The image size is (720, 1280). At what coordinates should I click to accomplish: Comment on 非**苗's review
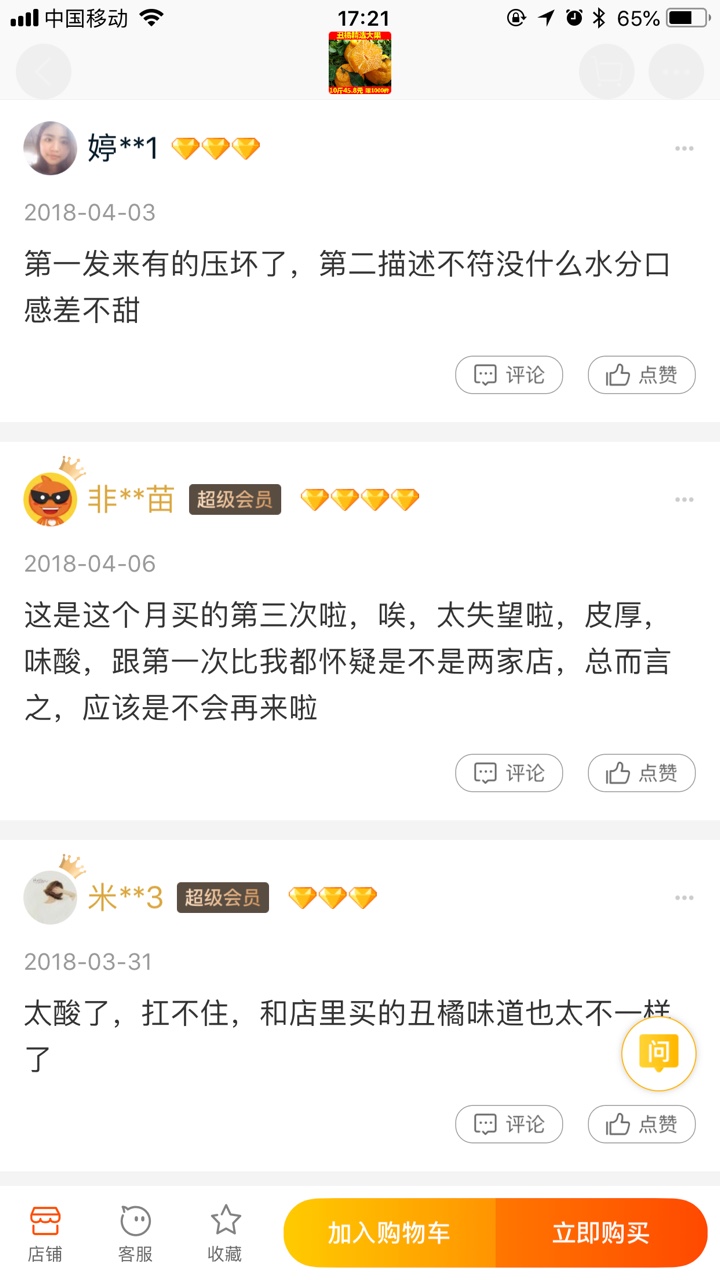509,773
